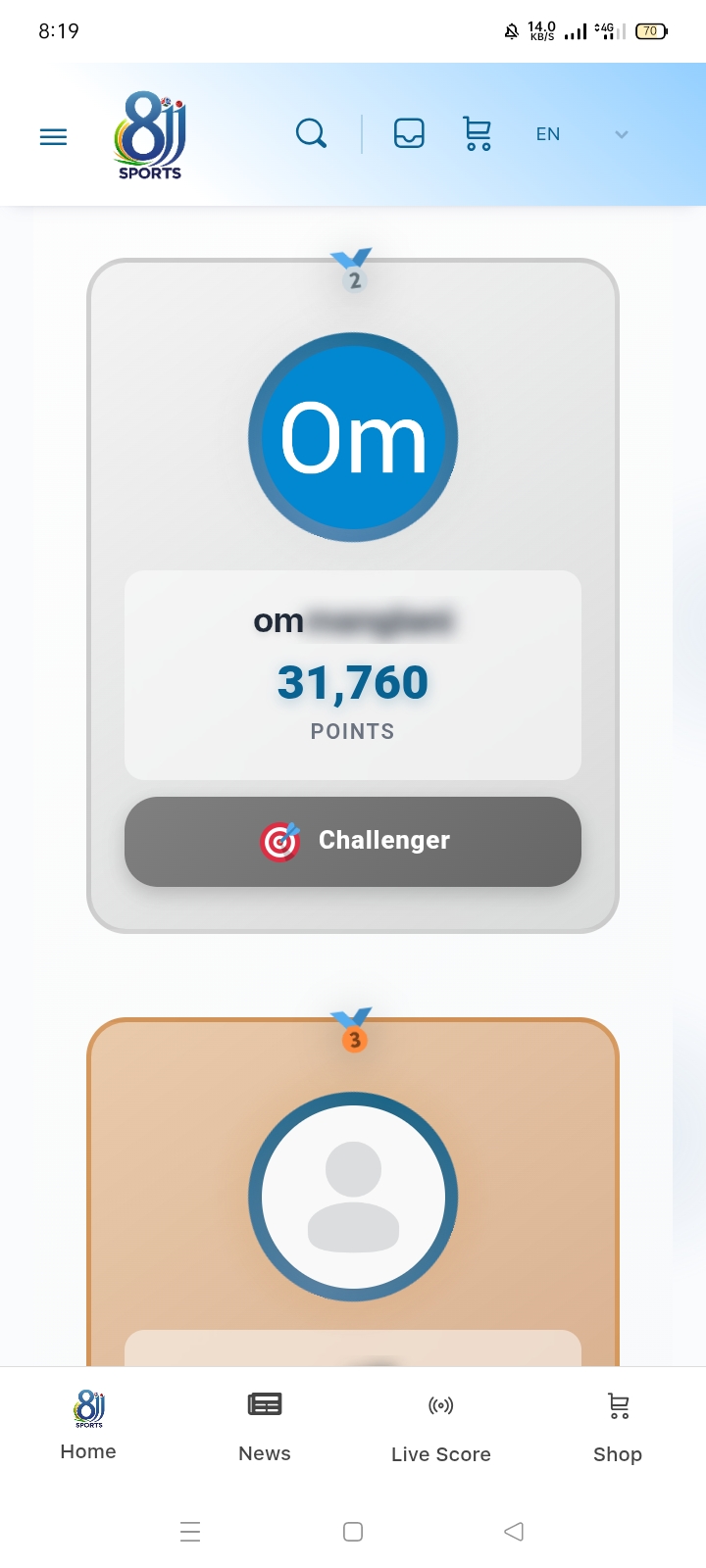Switch to the News tab
Viewport: 706px width, 1568px height.
click(x=265, y=1425)
